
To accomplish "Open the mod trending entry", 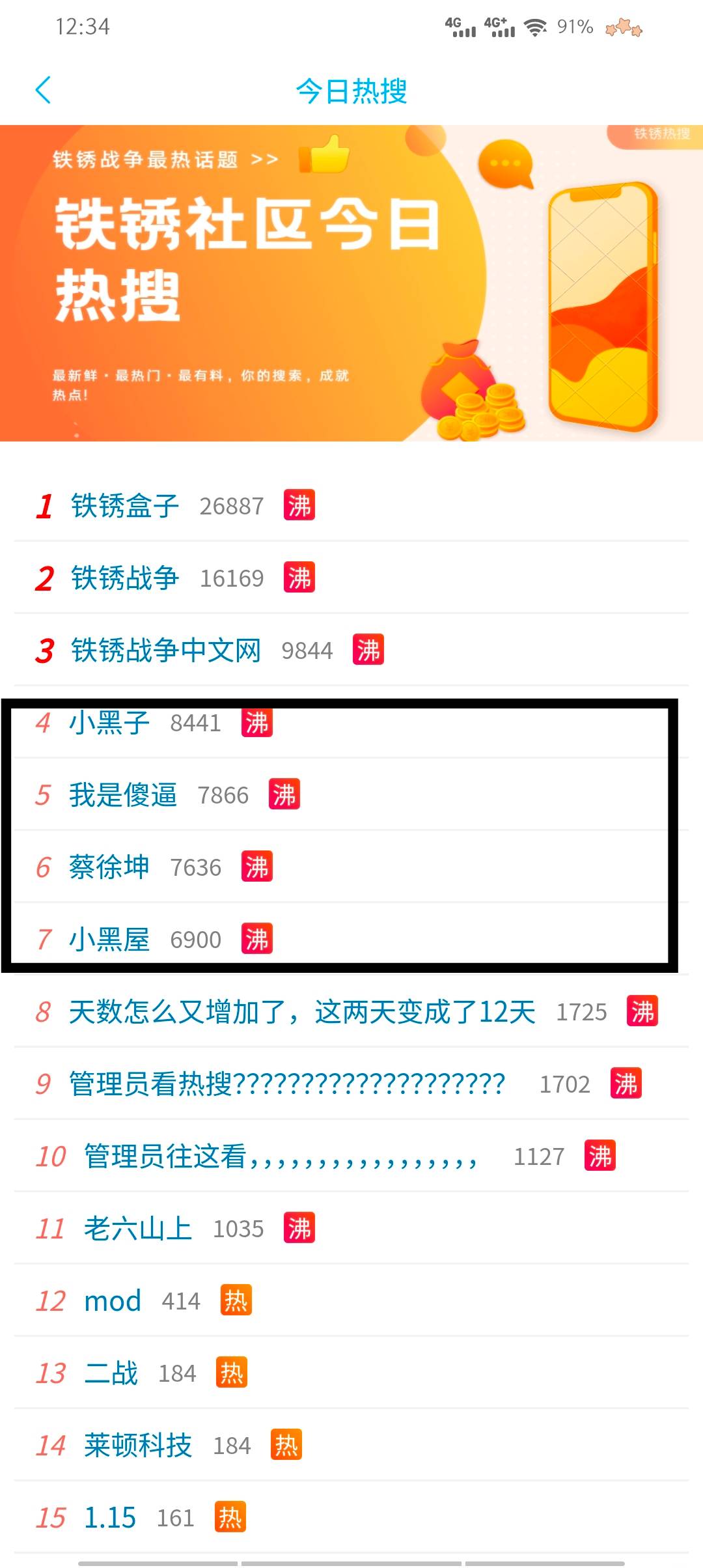I will point(113,1301).
